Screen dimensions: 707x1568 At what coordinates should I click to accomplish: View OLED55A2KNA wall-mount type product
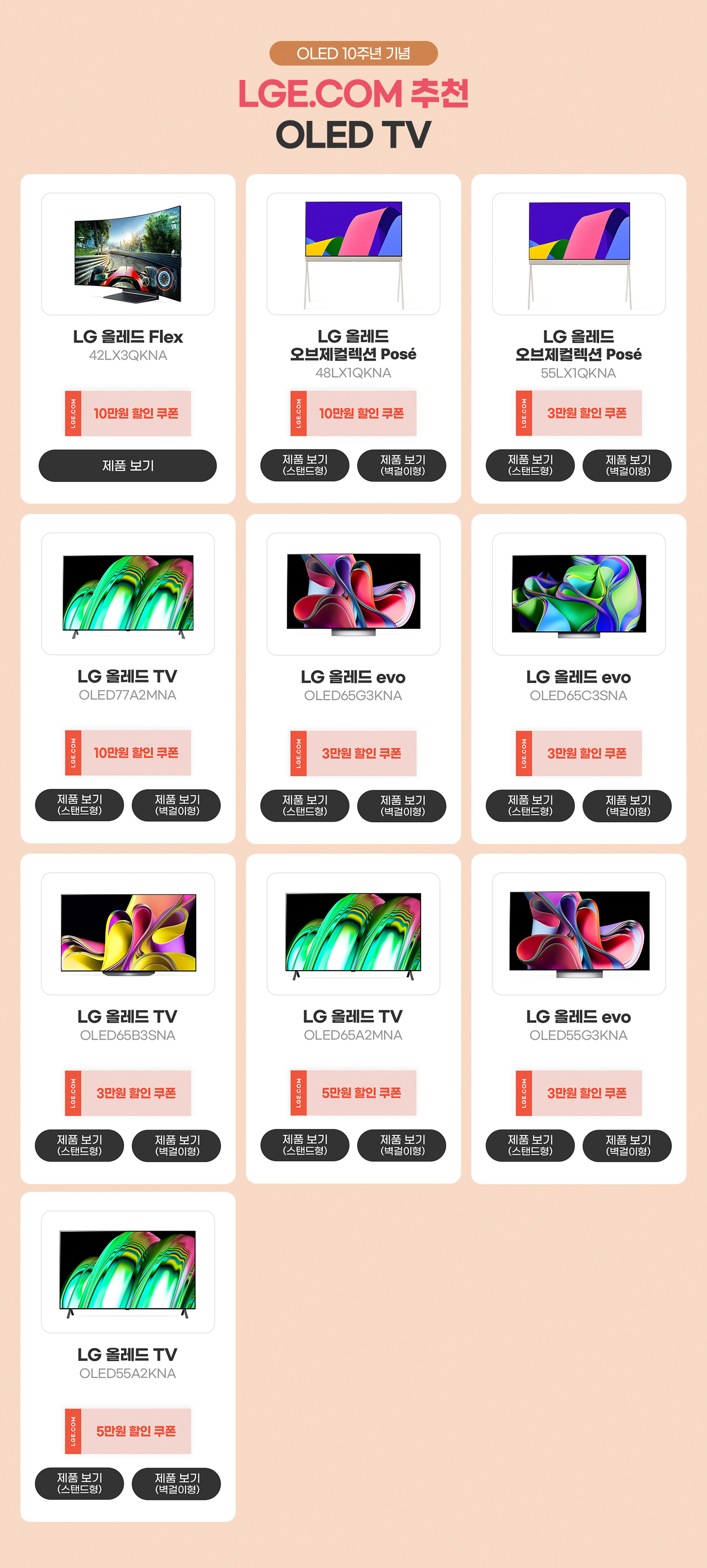[176, 1483]
